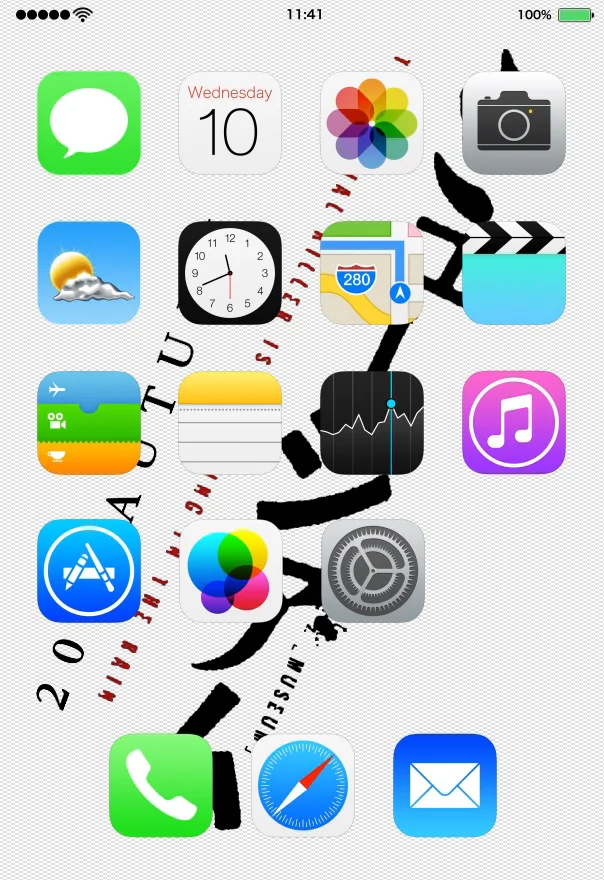Screen dimensions: 604x880
Task: Open the Stocks app
Action: pyautogui.click(x=372, y=422)
